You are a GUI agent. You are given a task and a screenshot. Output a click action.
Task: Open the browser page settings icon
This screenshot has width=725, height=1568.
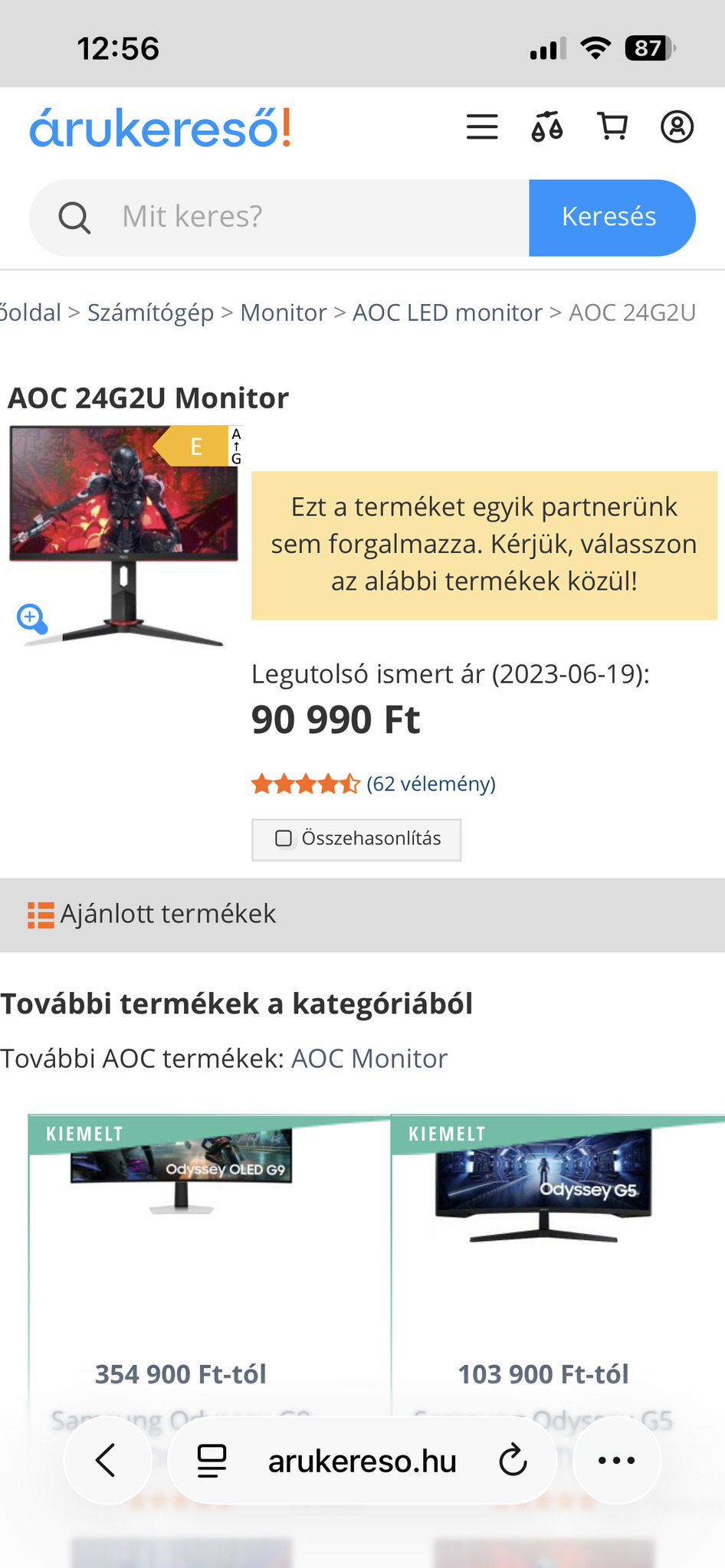point(212,1461)
